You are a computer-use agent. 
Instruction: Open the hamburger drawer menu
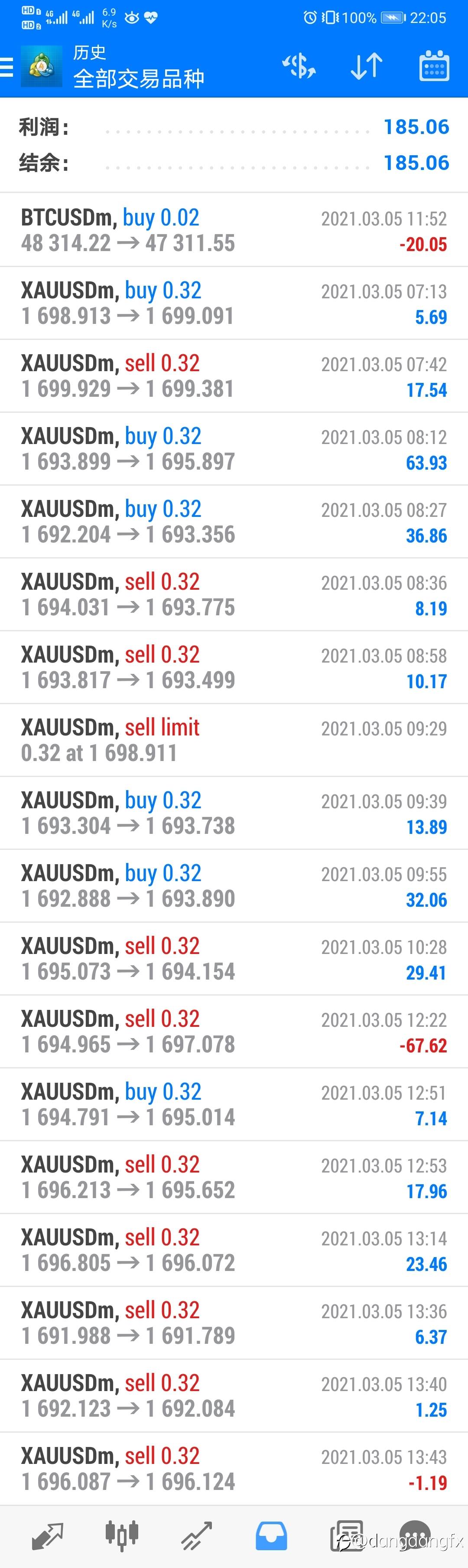click(6, 66)
